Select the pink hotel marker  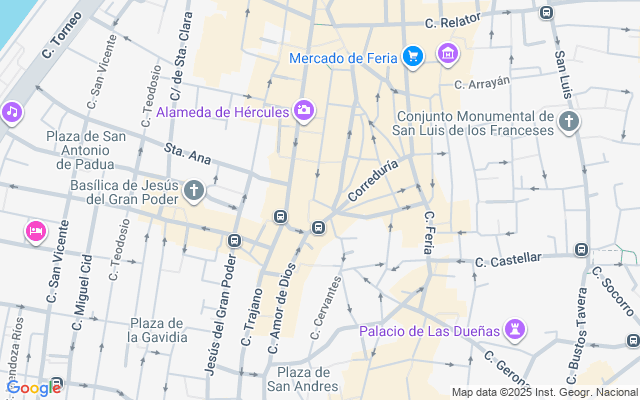click(35, 232)
